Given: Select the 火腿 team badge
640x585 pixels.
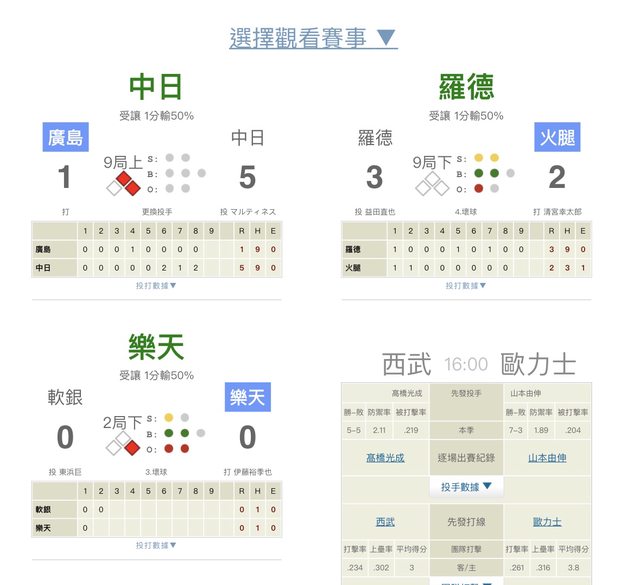Looking at the screenshot, I should click(x=557, y=137).
